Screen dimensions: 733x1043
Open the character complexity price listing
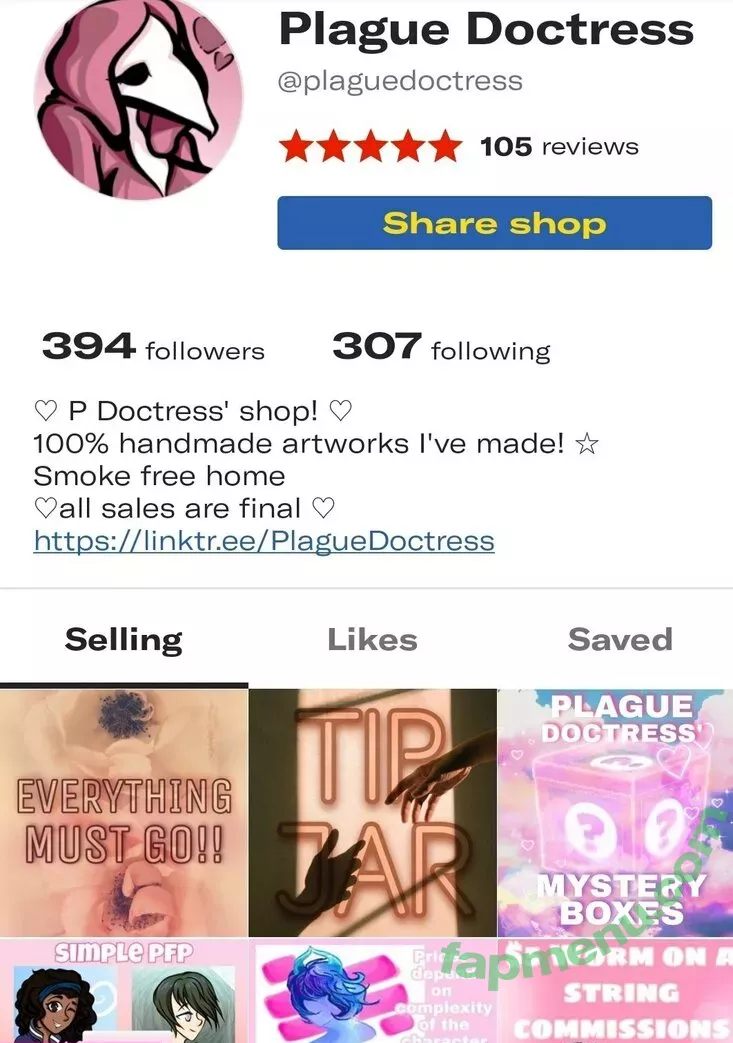click(x=372, y=992)
